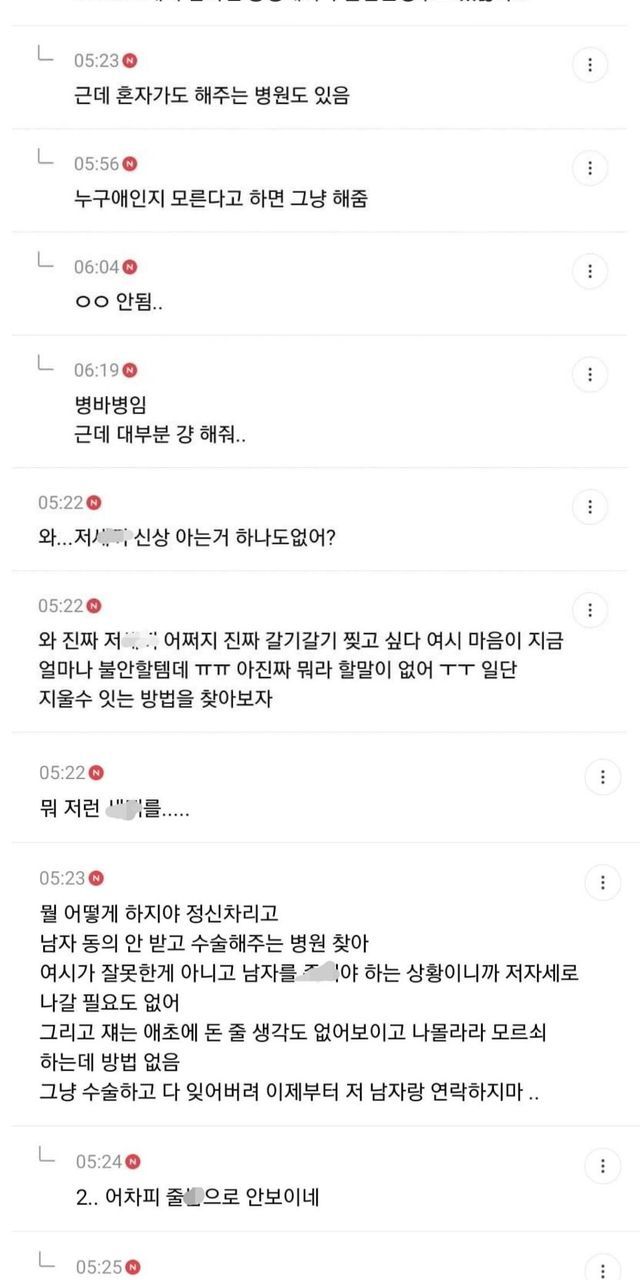Open the menu for the 뭘 어떻게 하지야 comment
This screenshot has width=640, height=1280.
coord(602,882)
